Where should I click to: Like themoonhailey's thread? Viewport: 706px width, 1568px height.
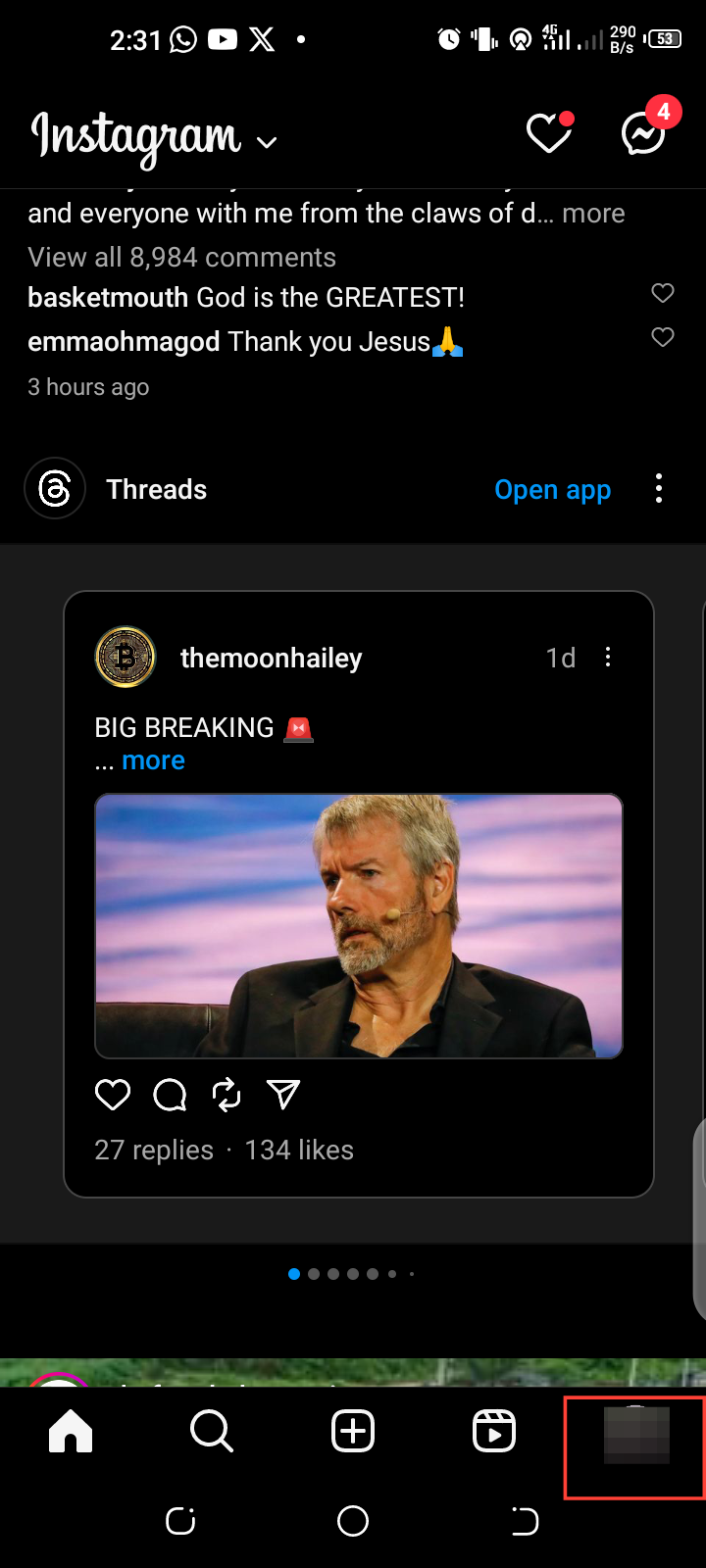pos(113,1095)
